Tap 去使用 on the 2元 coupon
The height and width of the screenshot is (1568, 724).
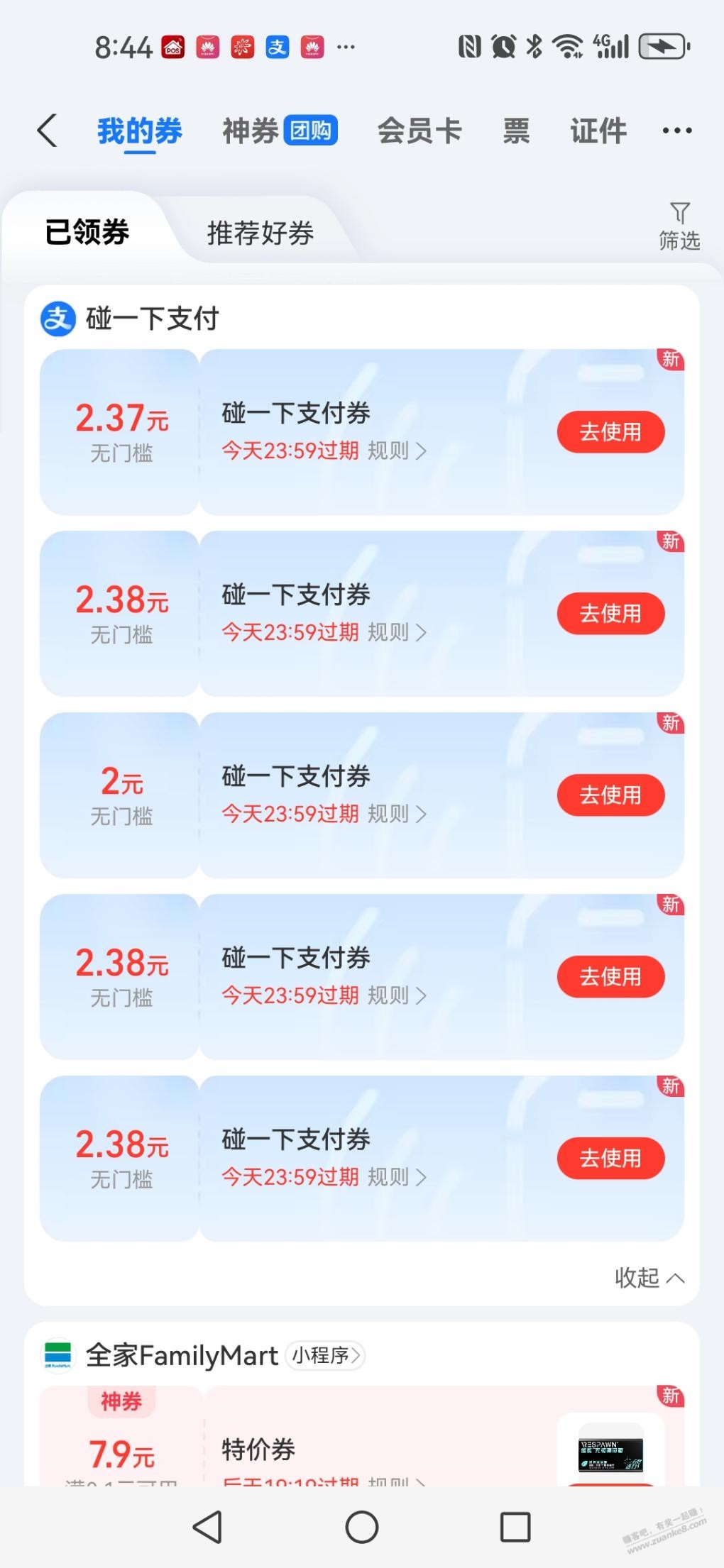click(x=610, y=795)
